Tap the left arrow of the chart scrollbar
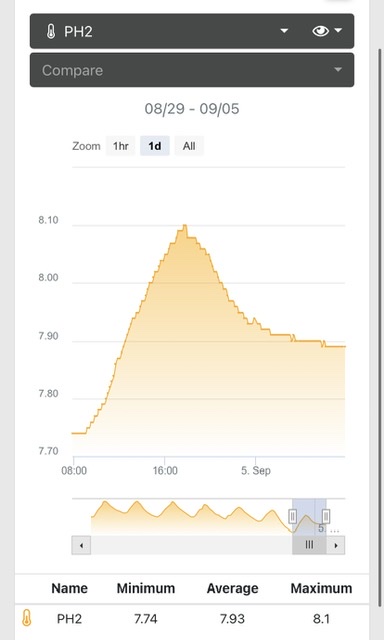Screen dimensions: 384x640 point(81,545)
